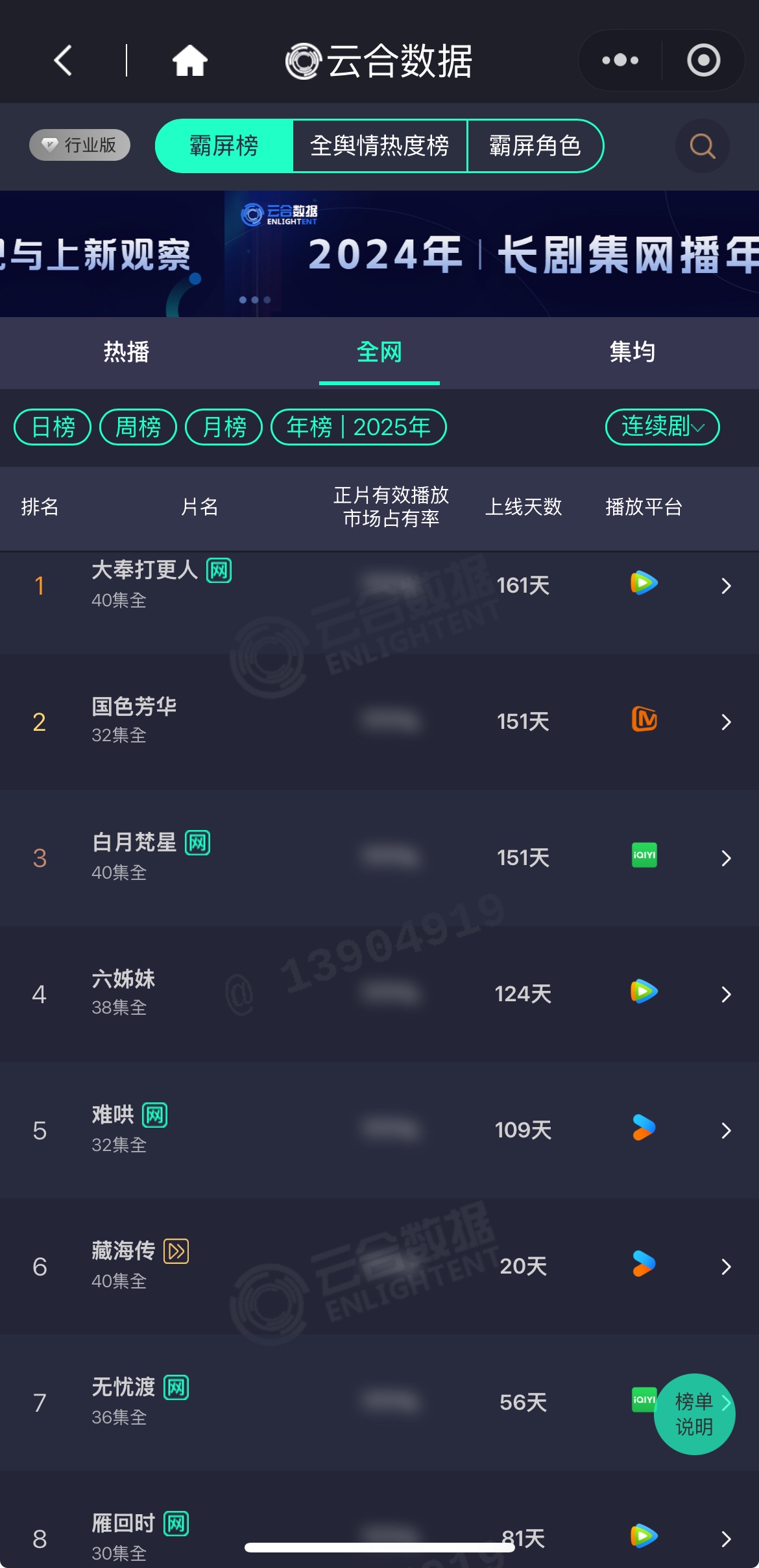Open details for 国色芳华
This screenshot has width=759, height=1568.
[x=725, y=722]
